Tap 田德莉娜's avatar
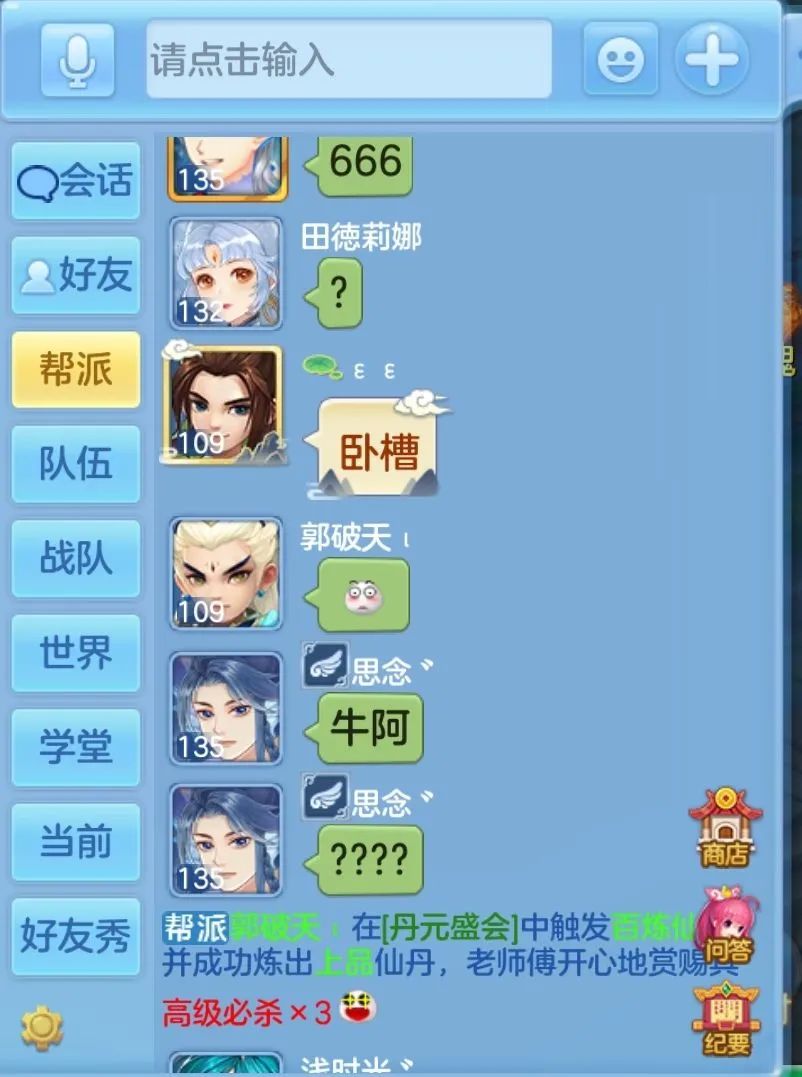The width and height of the screenshot is (802, 1077). tap(226, 273)
